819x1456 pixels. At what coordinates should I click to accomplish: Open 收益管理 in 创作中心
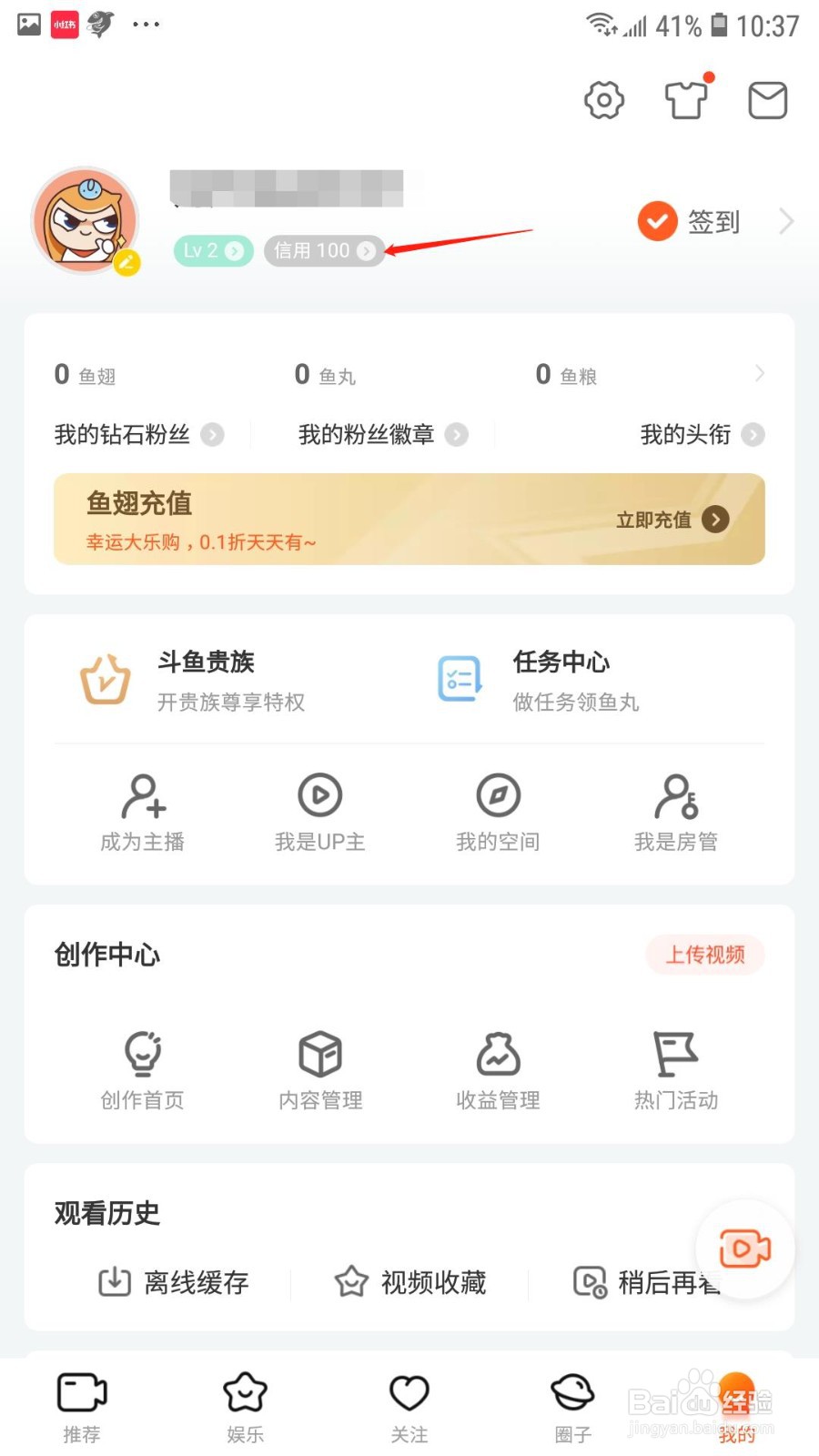pyautogui.click(x=498, y=1071)
